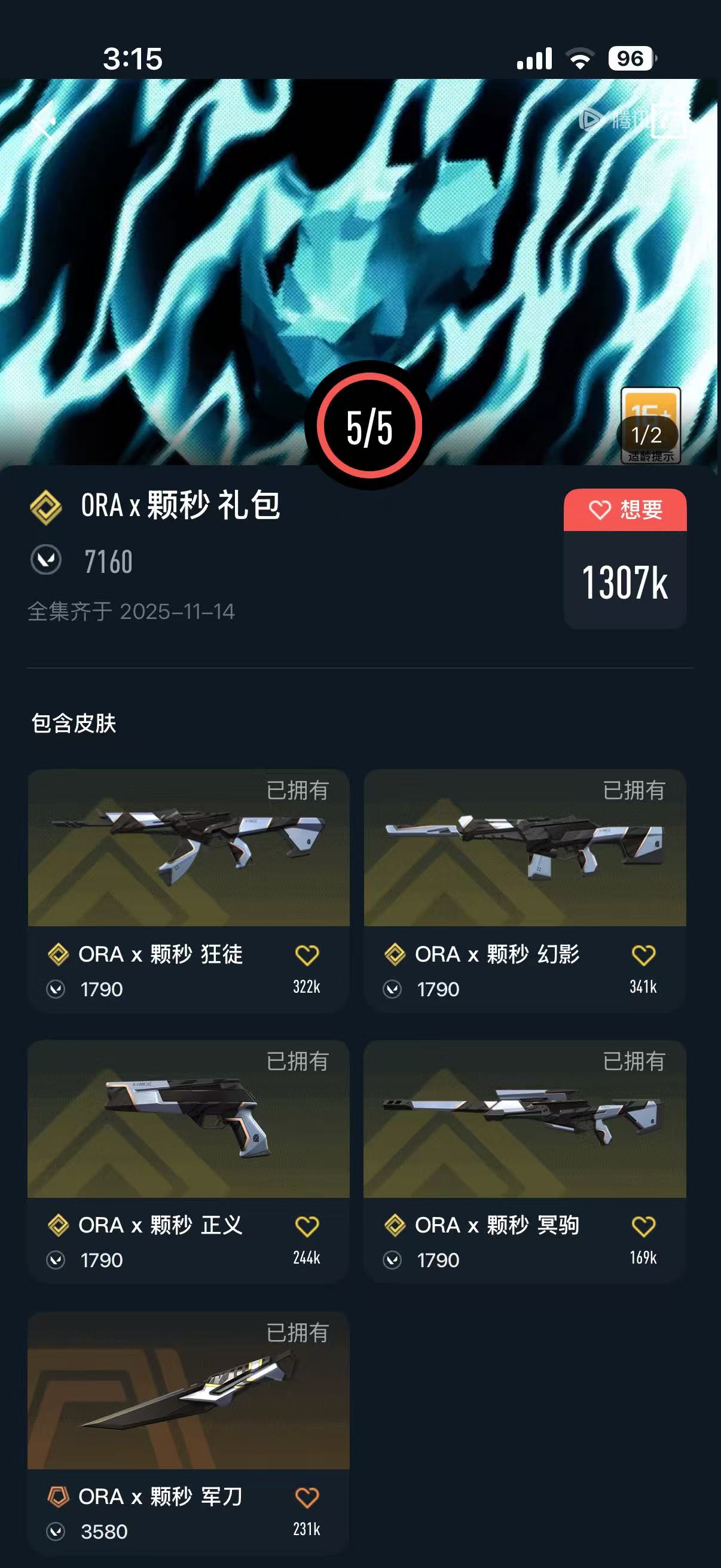721x1568 pixels.
Task: Like the ORA x 颗秒 正义 skin
Action: point(307,1226)
